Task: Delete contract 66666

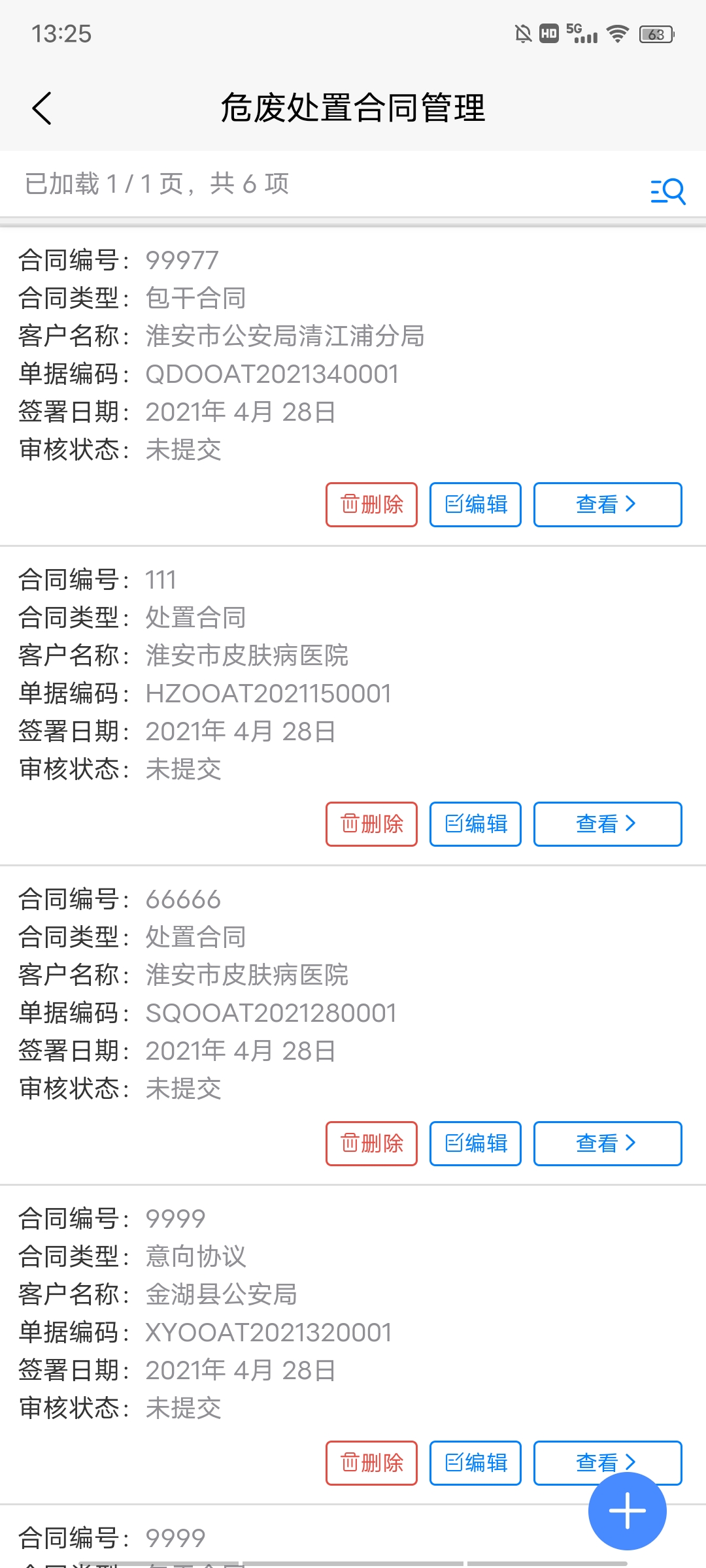Action: click(371, 1143)
